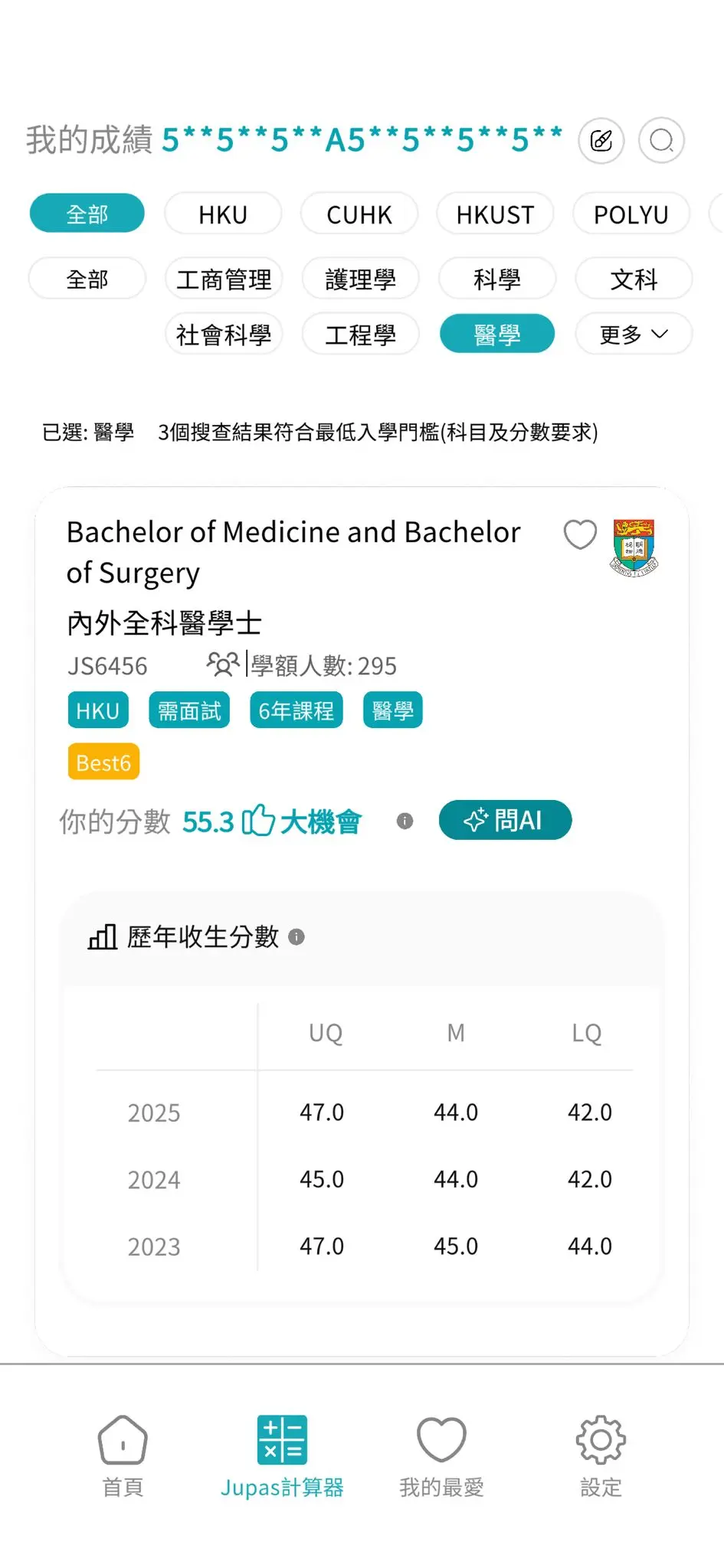Screen dimensions: 724x1568
Task: Click the info icon beside 大機會
Action: 405,821
